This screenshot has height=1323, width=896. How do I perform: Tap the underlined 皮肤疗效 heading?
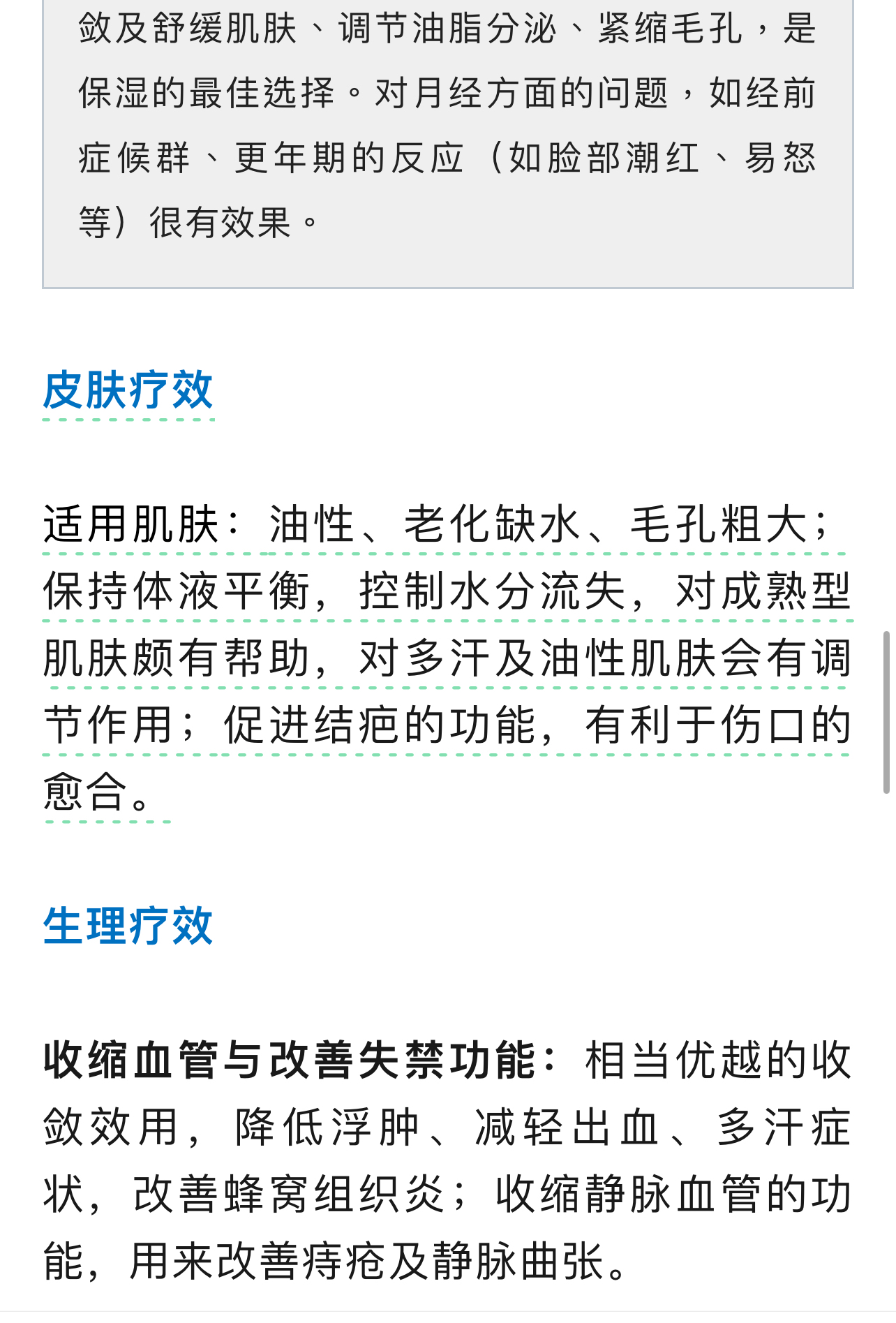(x=128, y=390)
